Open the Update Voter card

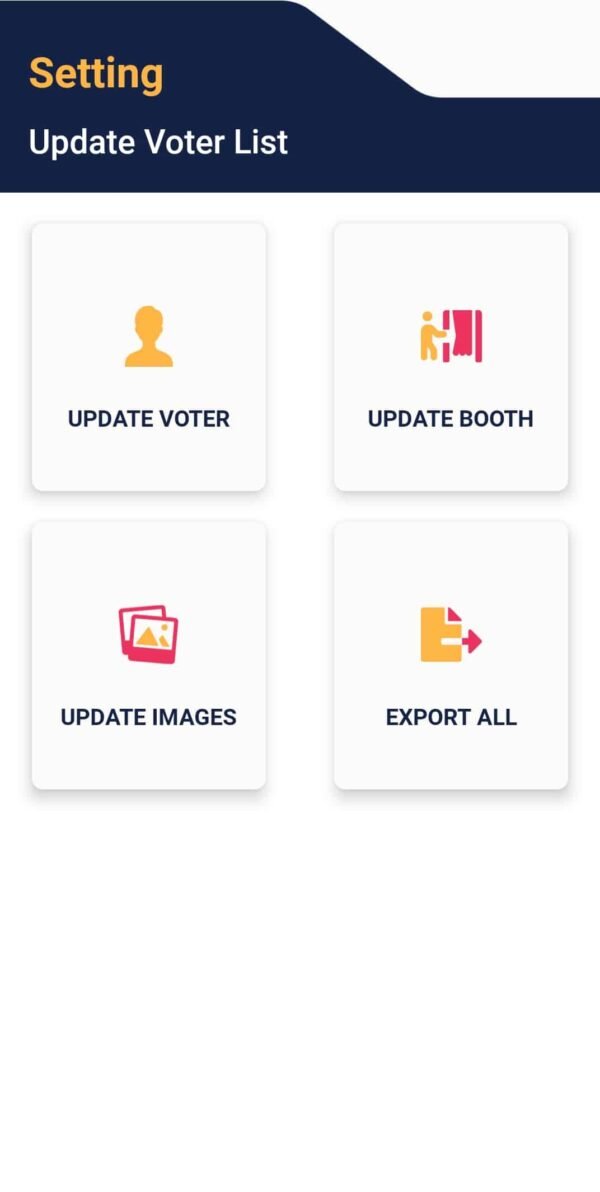(149, 357)
